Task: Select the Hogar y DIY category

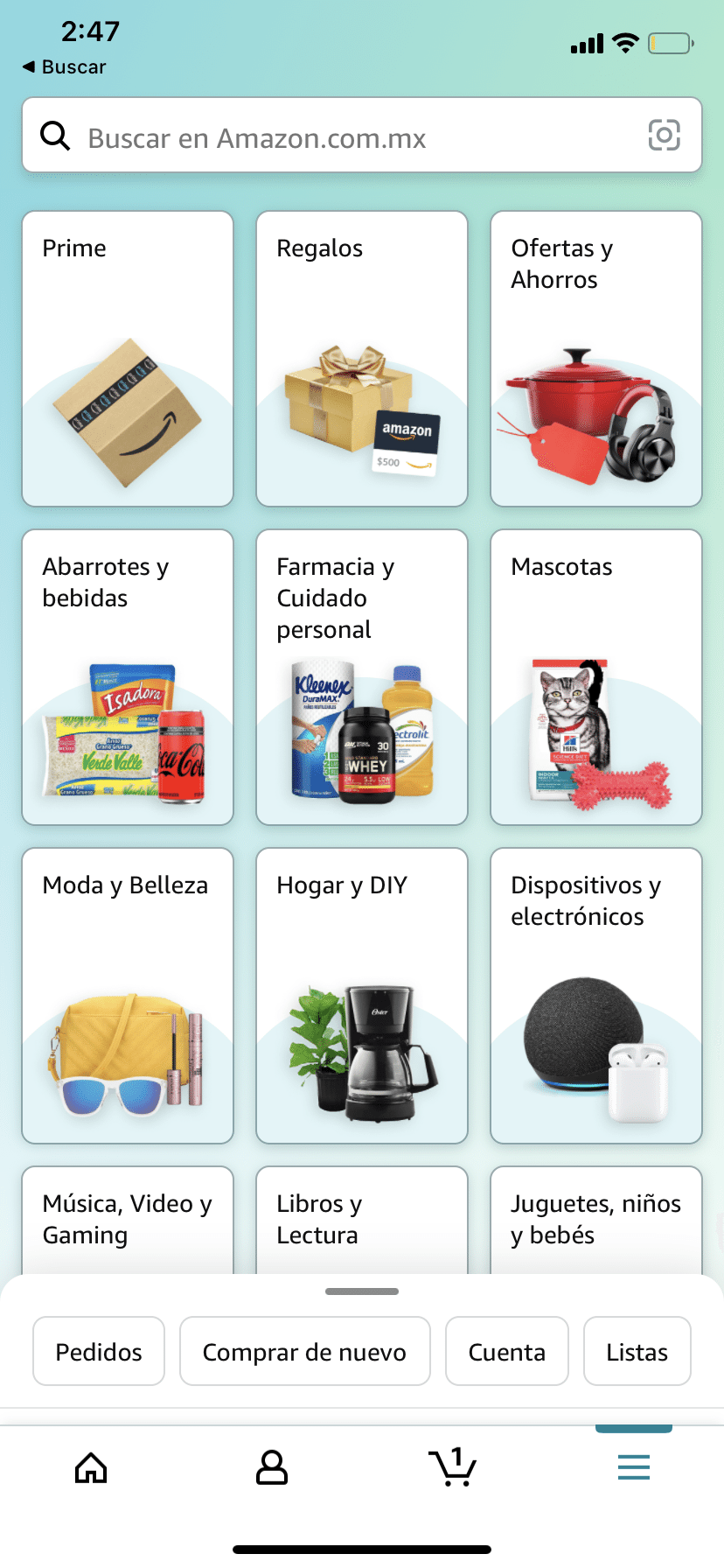Action: tap(362, 996)
